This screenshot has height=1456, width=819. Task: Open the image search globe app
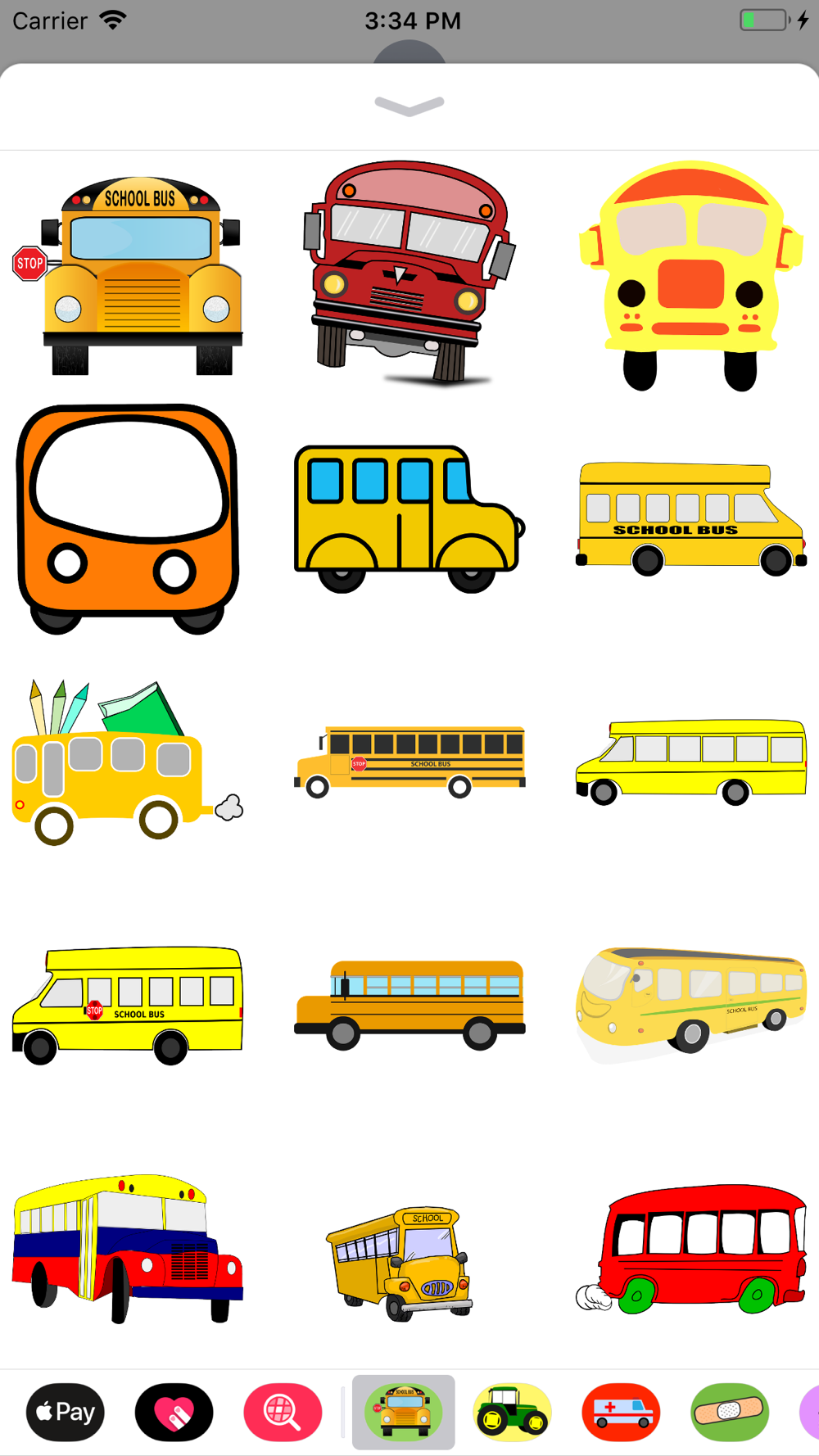(x=283, y=1413)
